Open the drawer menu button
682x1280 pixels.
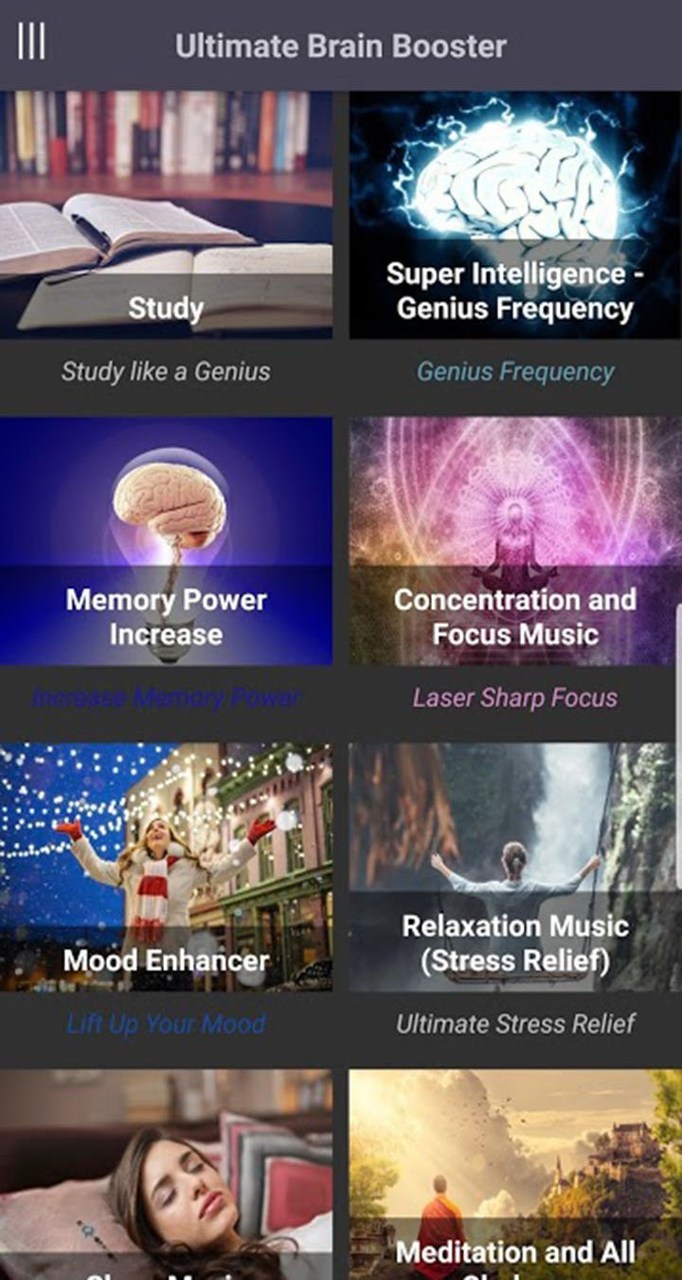point(31,43)
